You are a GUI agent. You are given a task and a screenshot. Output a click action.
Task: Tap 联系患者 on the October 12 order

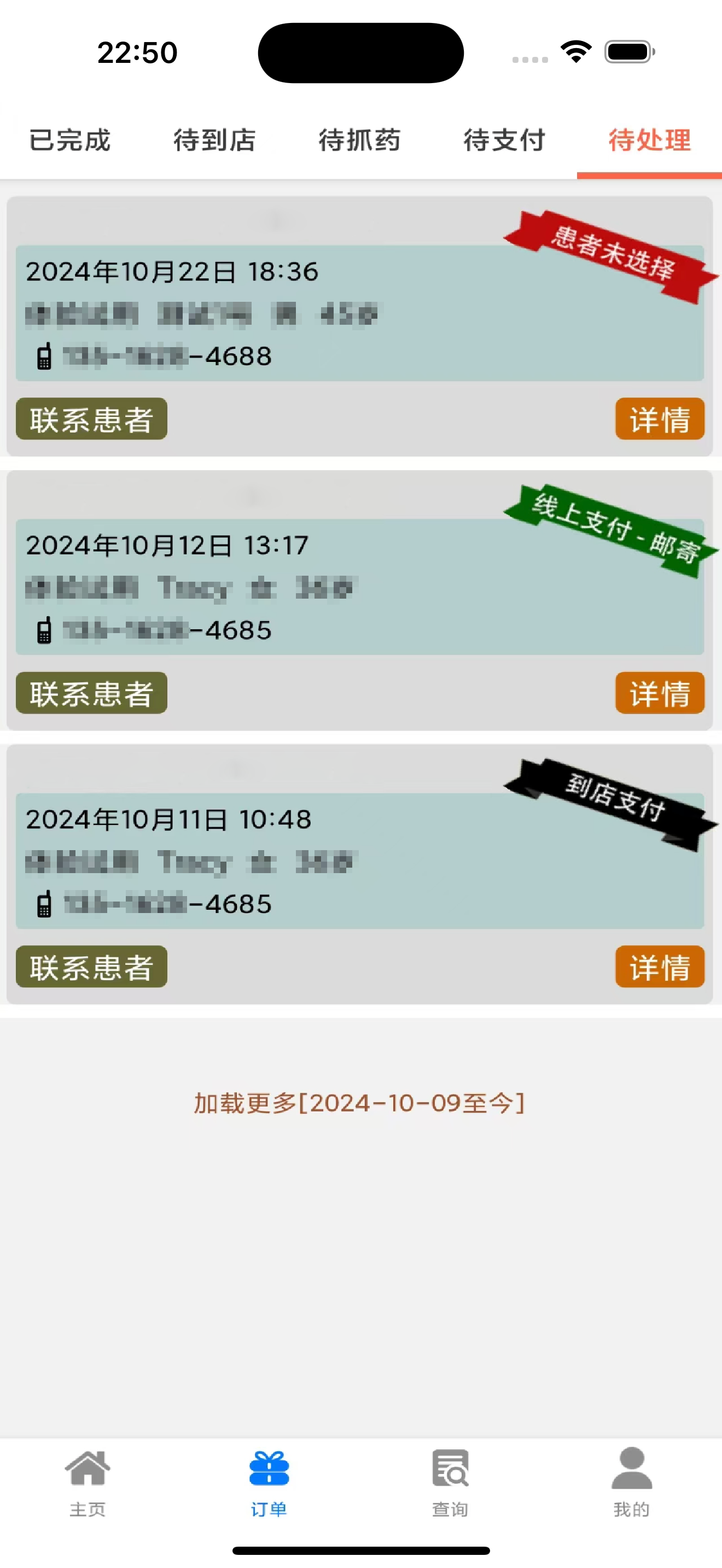click(x=91, y=693)
